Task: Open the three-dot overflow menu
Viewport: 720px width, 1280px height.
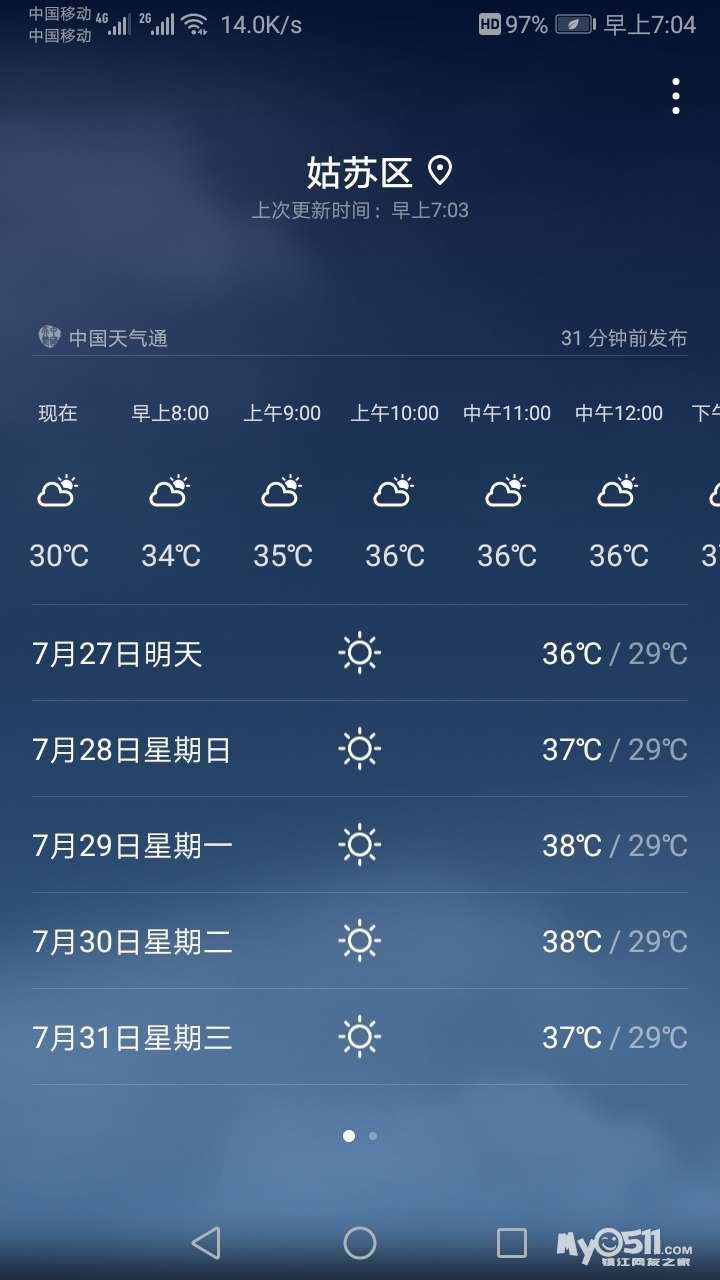Action: point(676,96)
